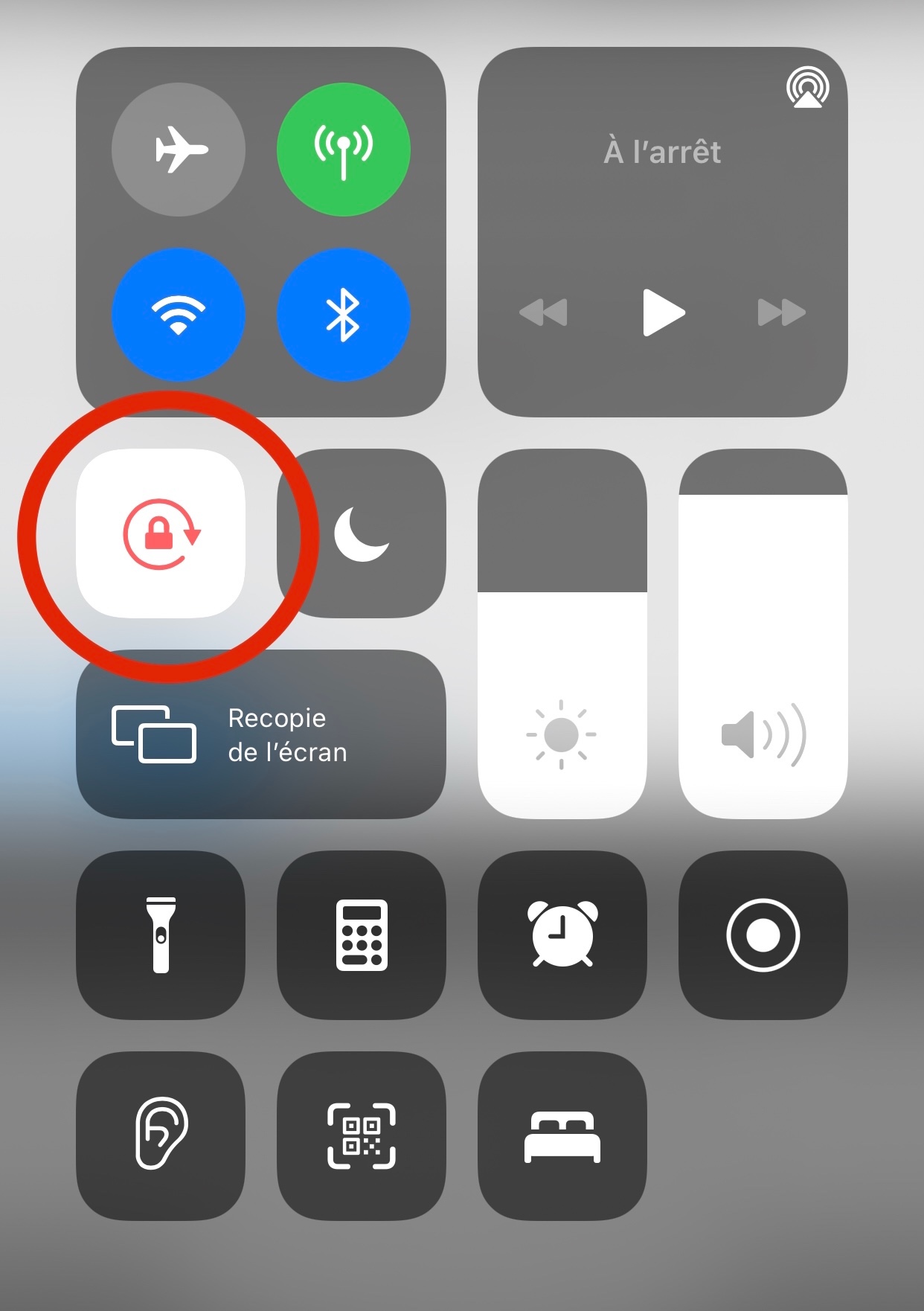Screen dimensions: 924x1311
Task: Open the alarm clock
Action: click(562, 935)
